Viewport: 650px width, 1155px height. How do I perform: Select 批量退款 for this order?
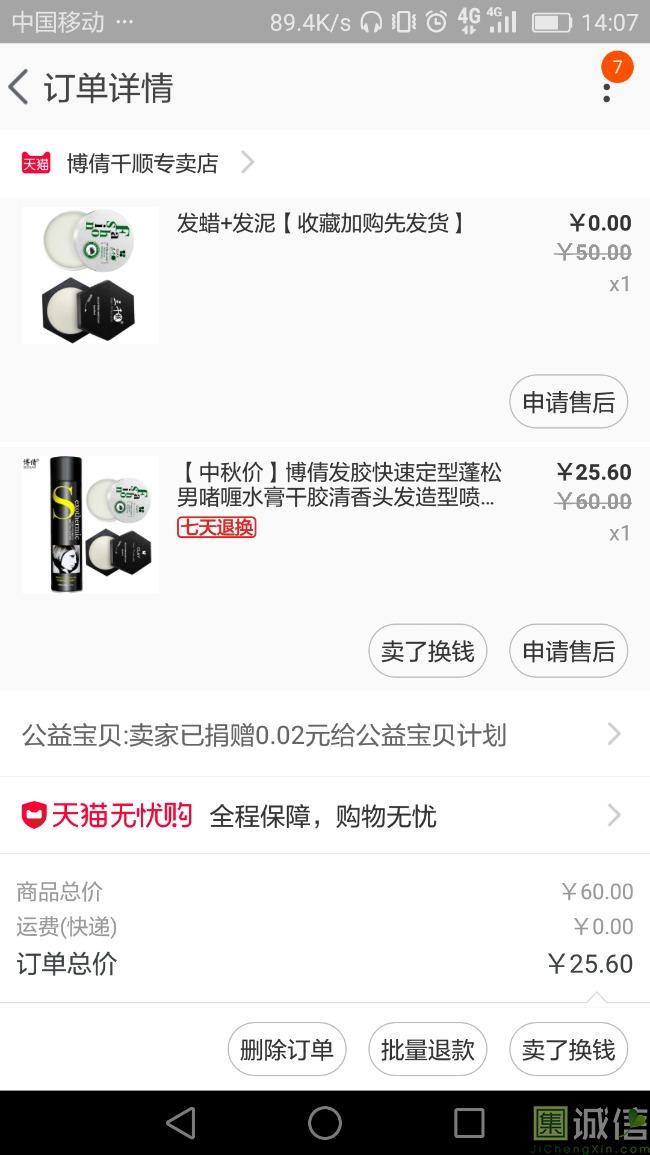(427, 1049)
